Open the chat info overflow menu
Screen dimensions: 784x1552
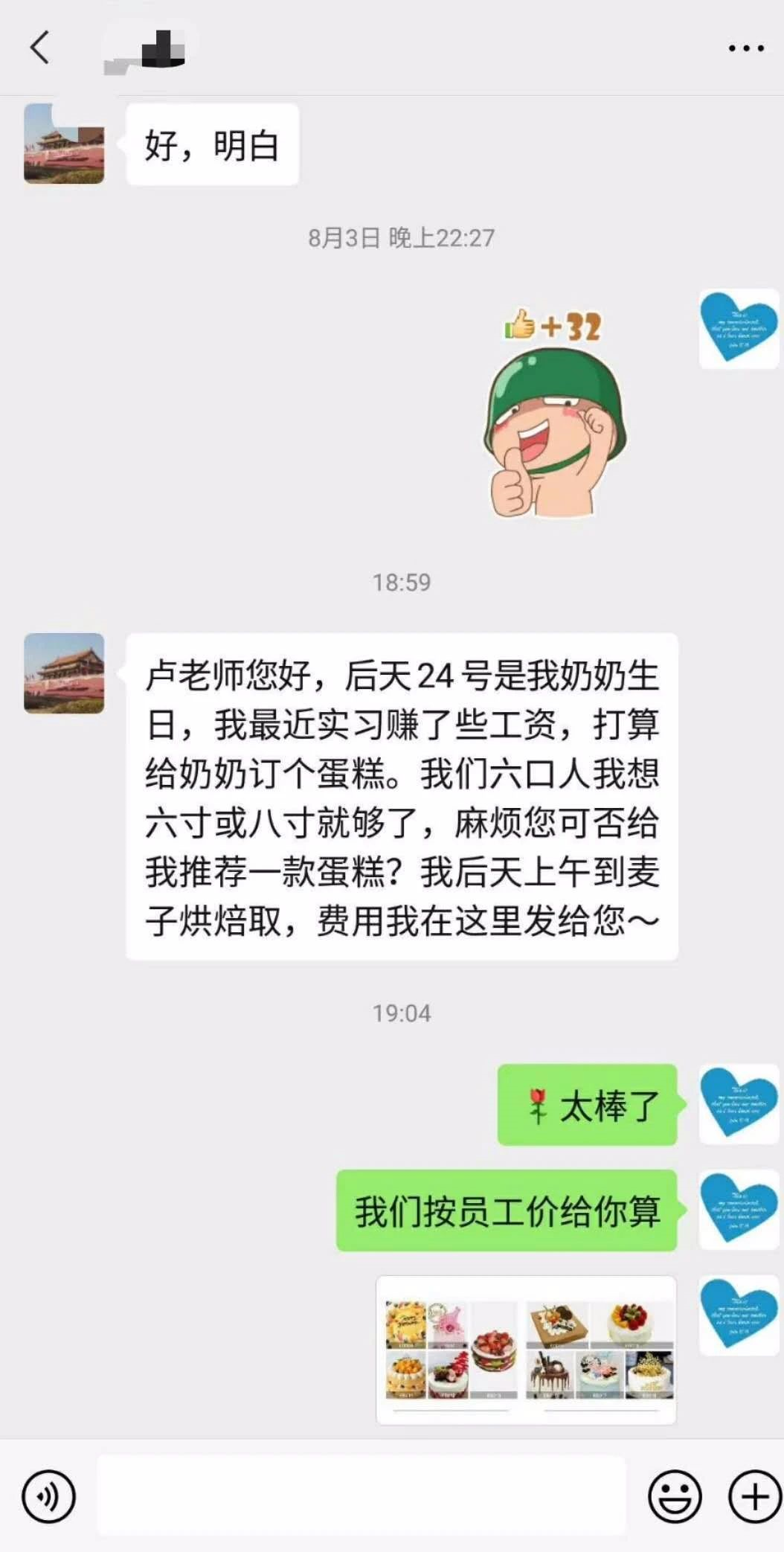pos(745,48)
